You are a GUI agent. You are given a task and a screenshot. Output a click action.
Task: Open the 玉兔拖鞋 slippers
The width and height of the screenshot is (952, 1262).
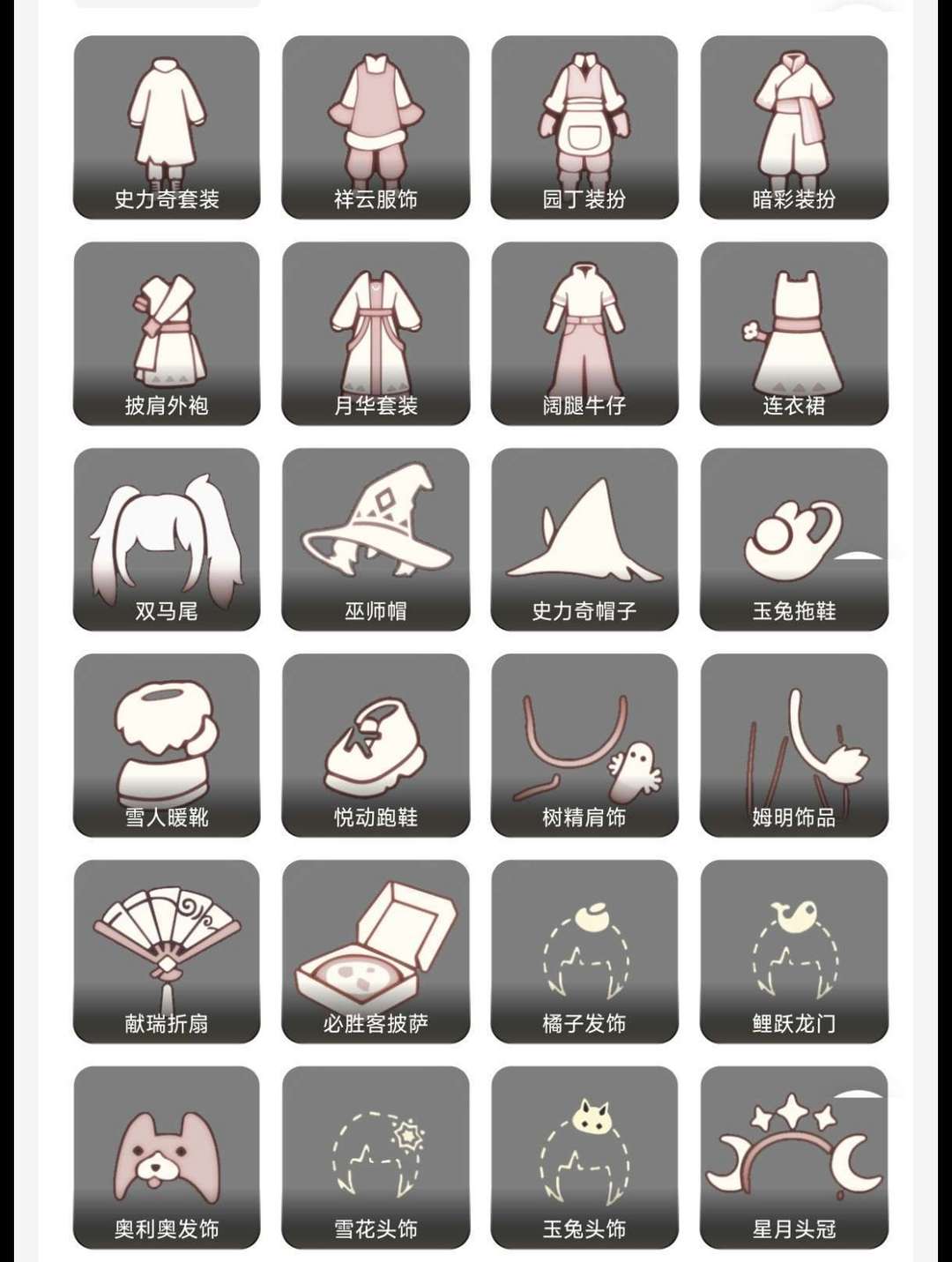[793, 539]
